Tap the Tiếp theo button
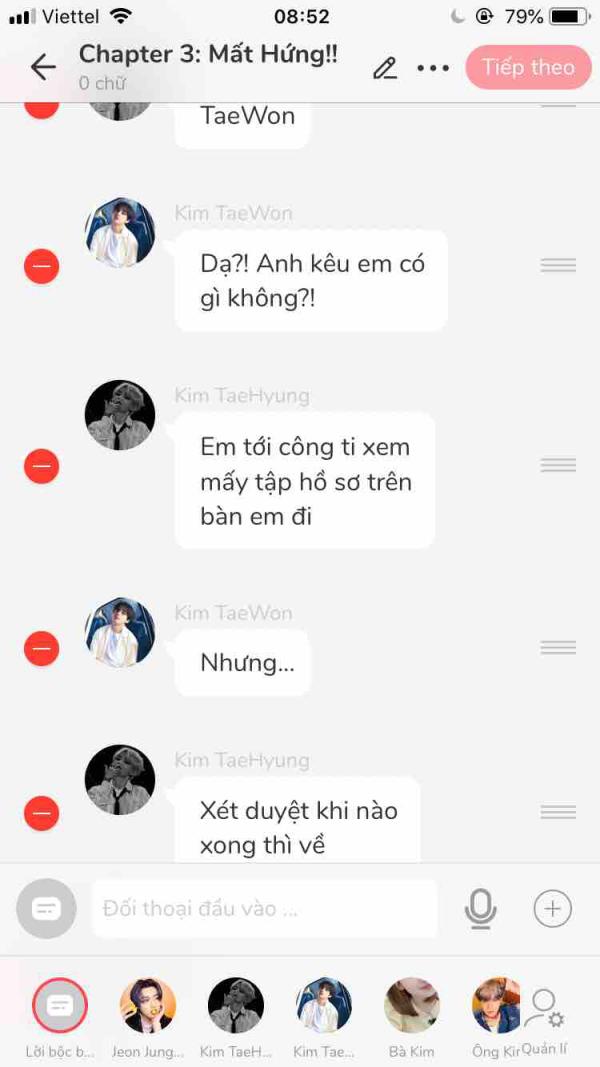The height and width of the screenshot is (1067, 600). click(x=529, y=67)
